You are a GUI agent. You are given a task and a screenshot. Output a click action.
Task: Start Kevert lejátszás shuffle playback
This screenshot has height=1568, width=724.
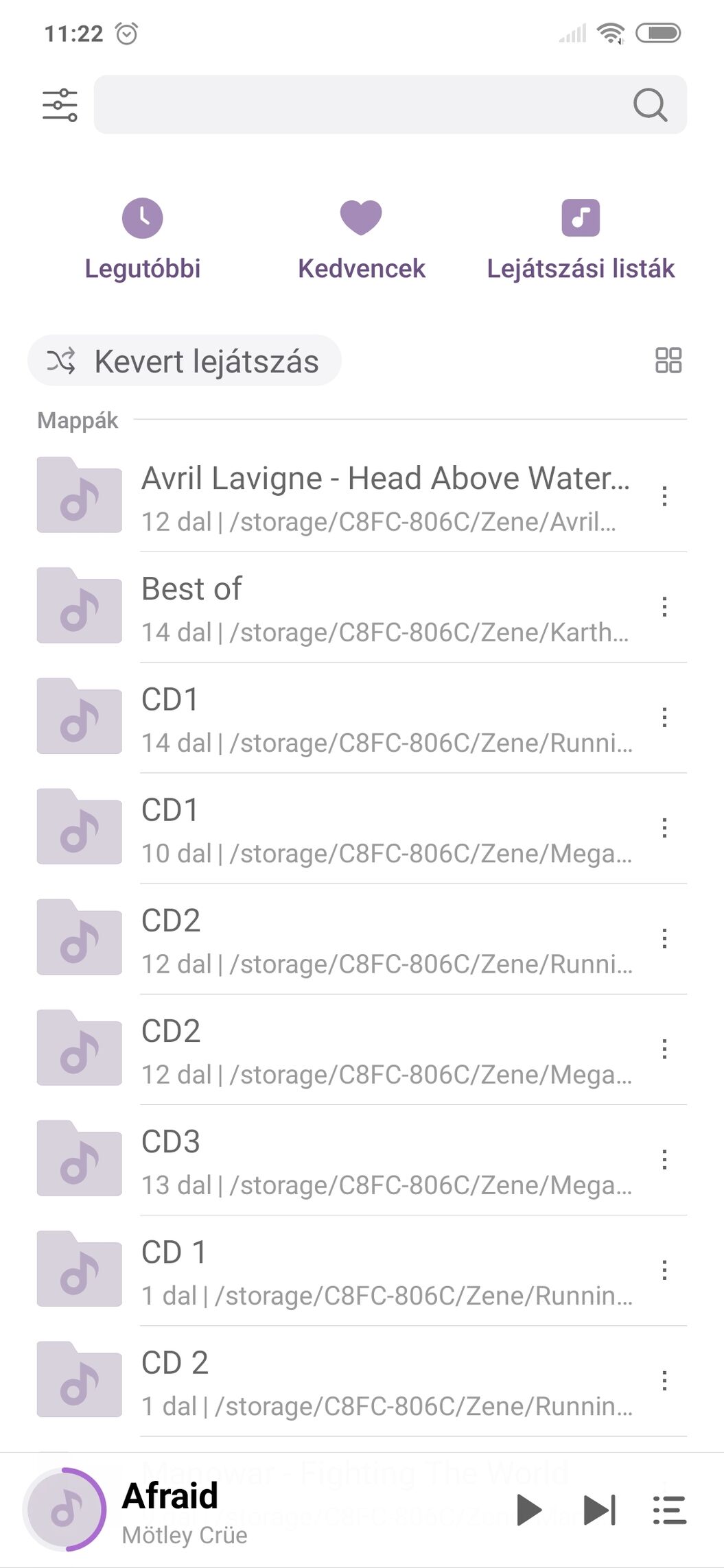tap(185, 361)
